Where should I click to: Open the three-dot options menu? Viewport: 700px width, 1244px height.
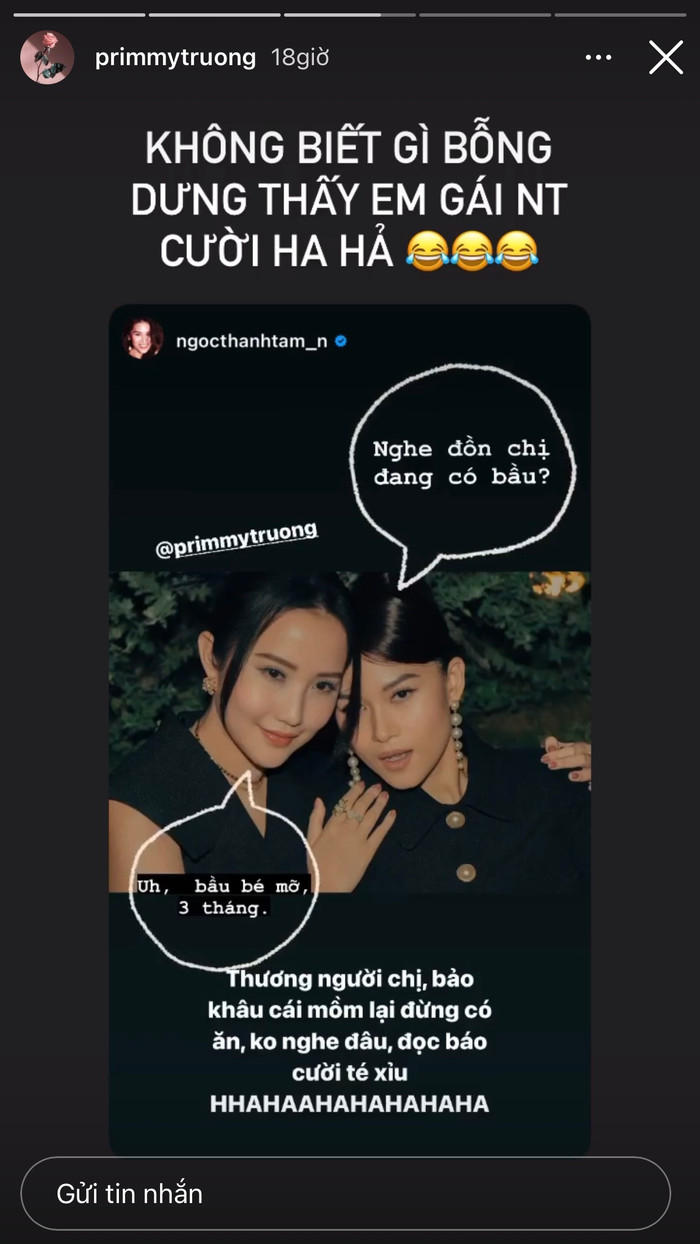pos(598,58)
